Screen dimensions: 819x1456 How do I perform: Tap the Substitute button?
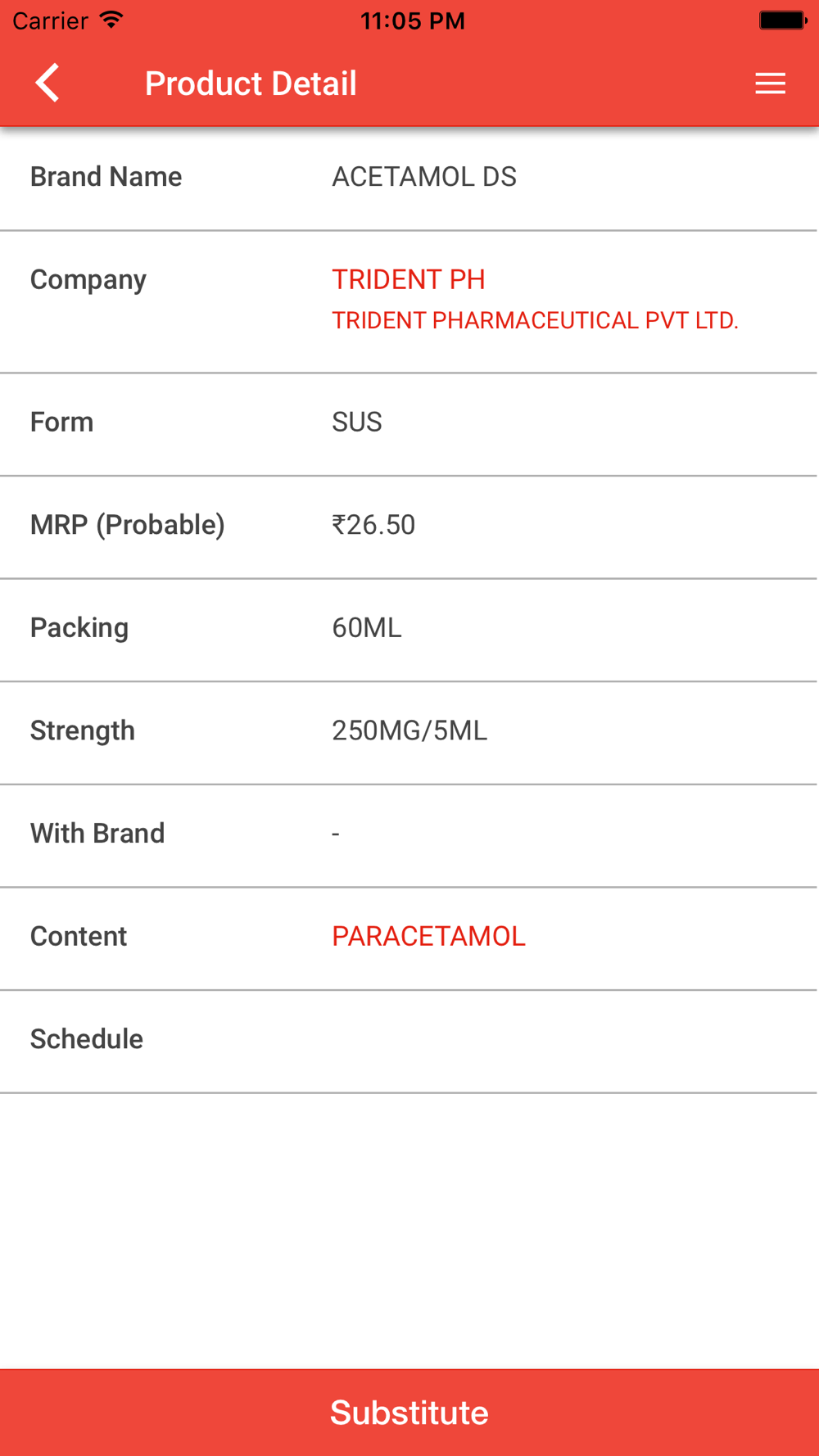point(409,1413)
